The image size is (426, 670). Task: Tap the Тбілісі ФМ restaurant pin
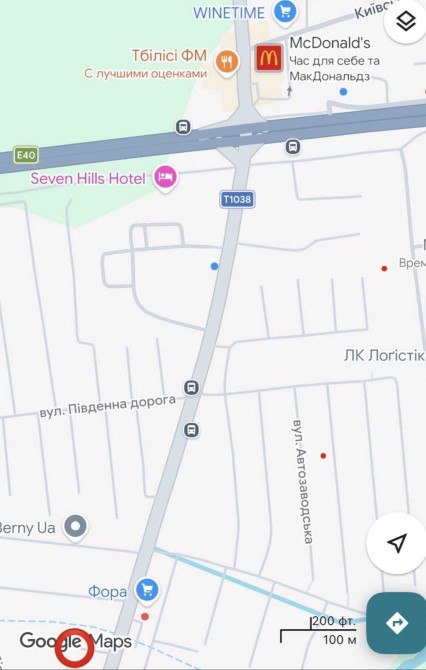[227, 63]
